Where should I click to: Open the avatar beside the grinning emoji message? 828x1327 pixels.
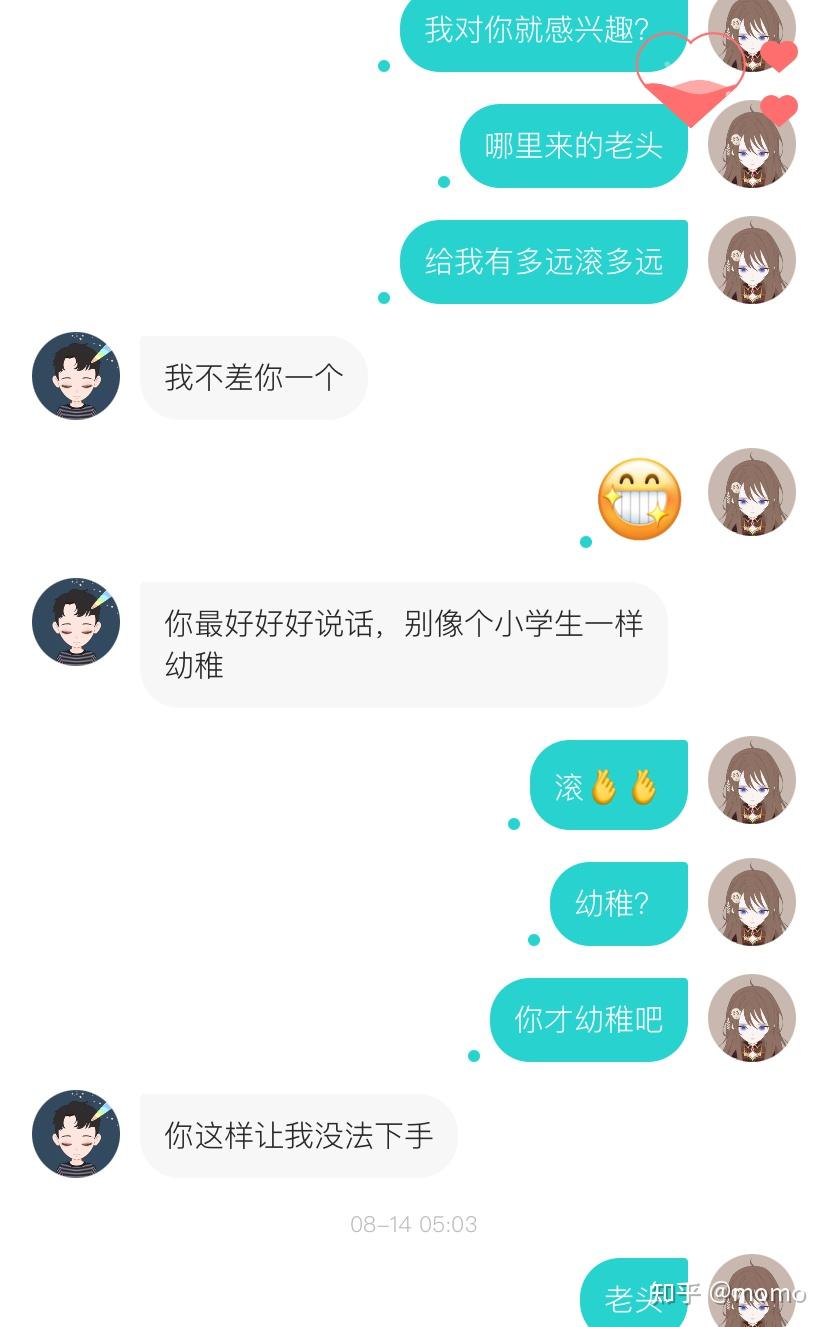(752, 492)
